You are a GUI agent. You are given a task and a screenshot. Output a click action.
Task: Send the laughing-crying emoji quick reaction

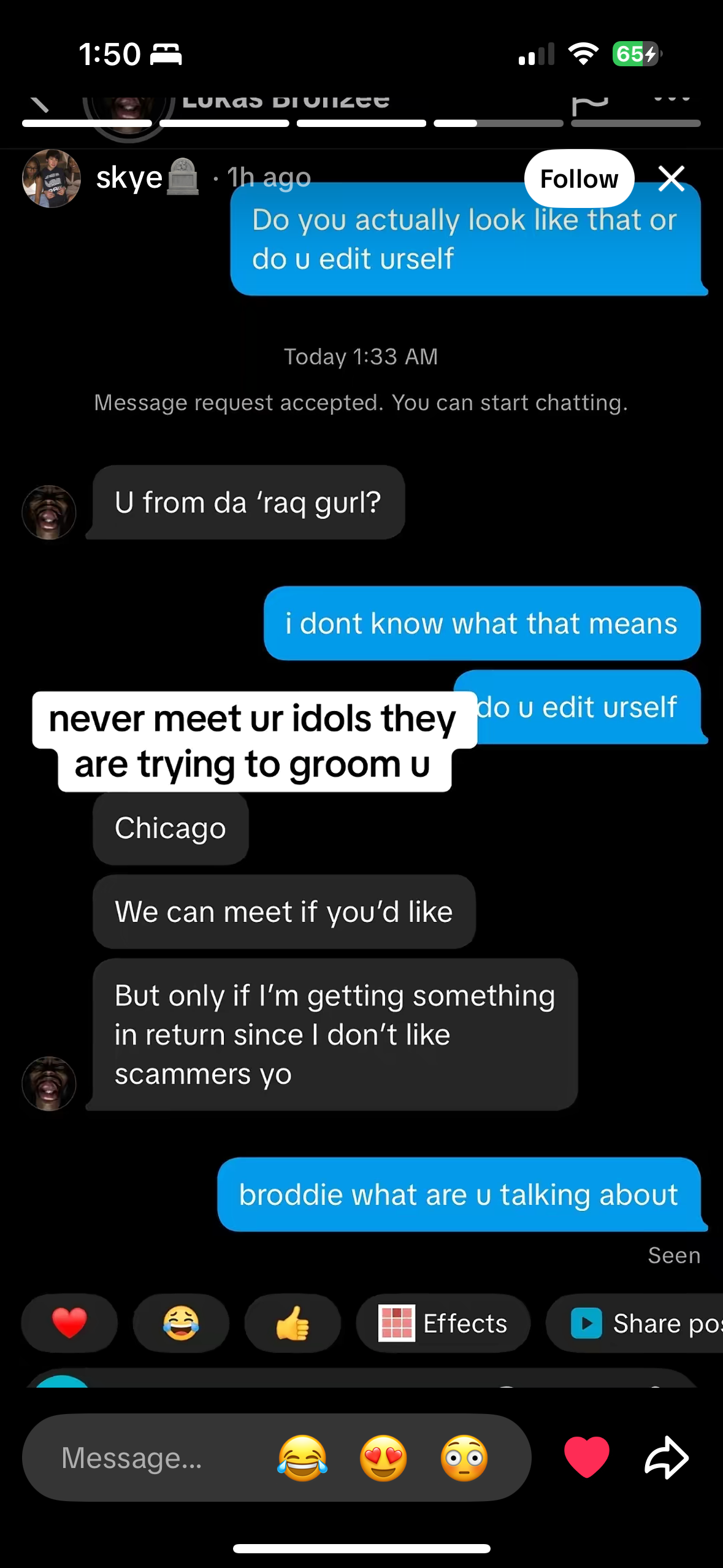pos(302,1458)
